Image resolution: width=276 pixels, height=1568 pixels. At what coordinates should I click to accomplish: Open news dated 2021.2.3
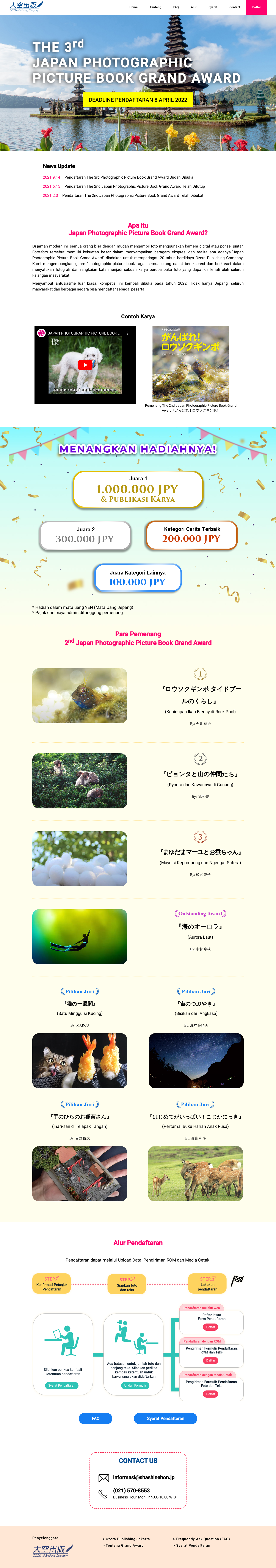(133, 195)
